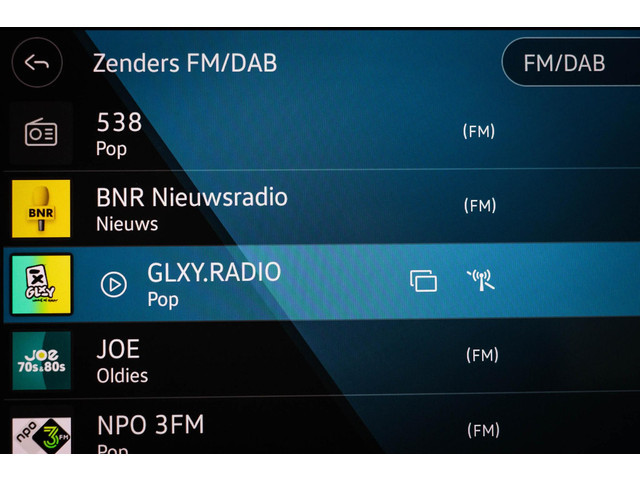
Task: Go back using the back arrow
Action: (37, 63)
